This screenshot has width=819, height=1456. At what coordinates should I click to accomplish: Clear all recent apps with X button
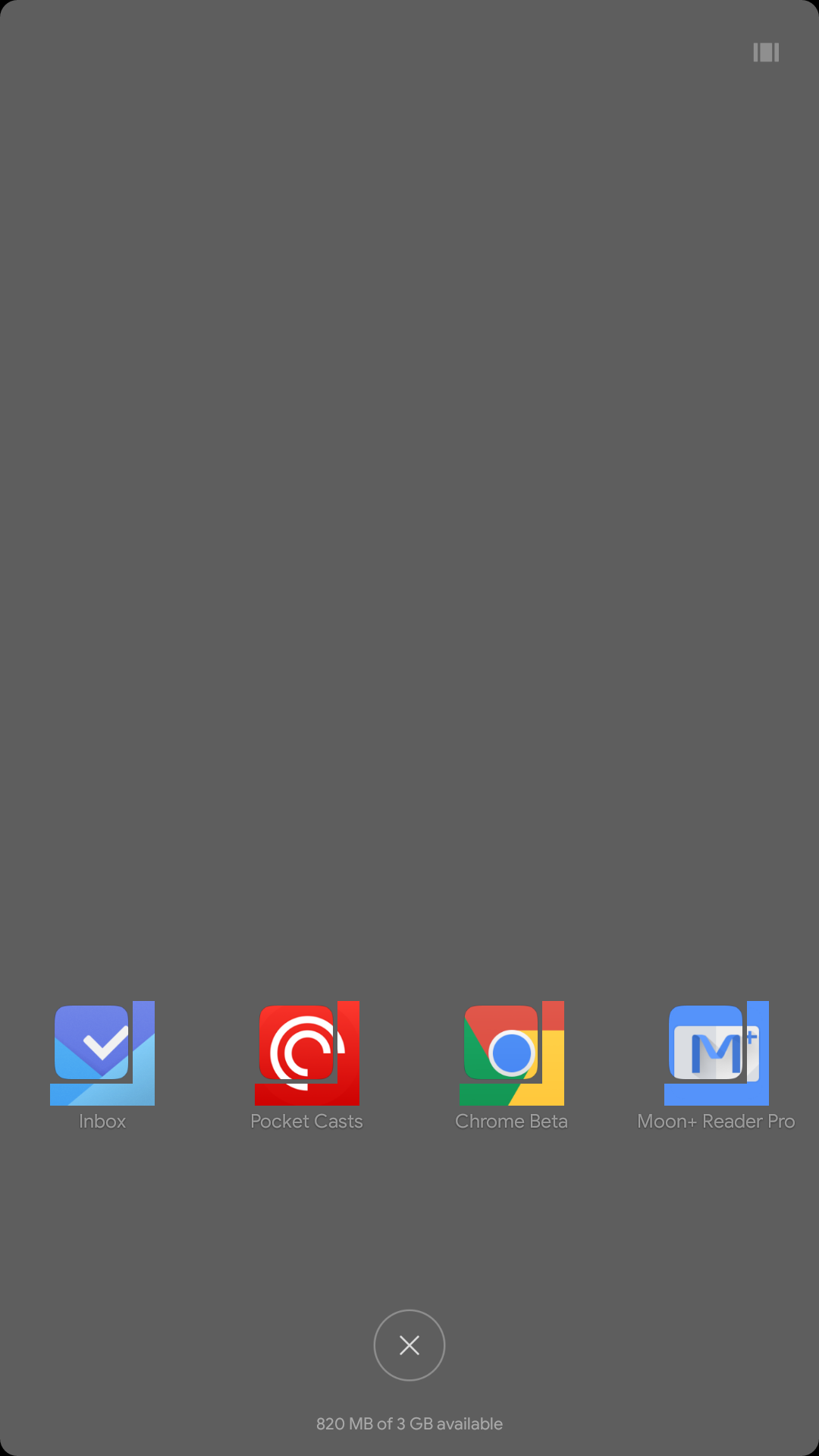click(x=409, y=1345)
